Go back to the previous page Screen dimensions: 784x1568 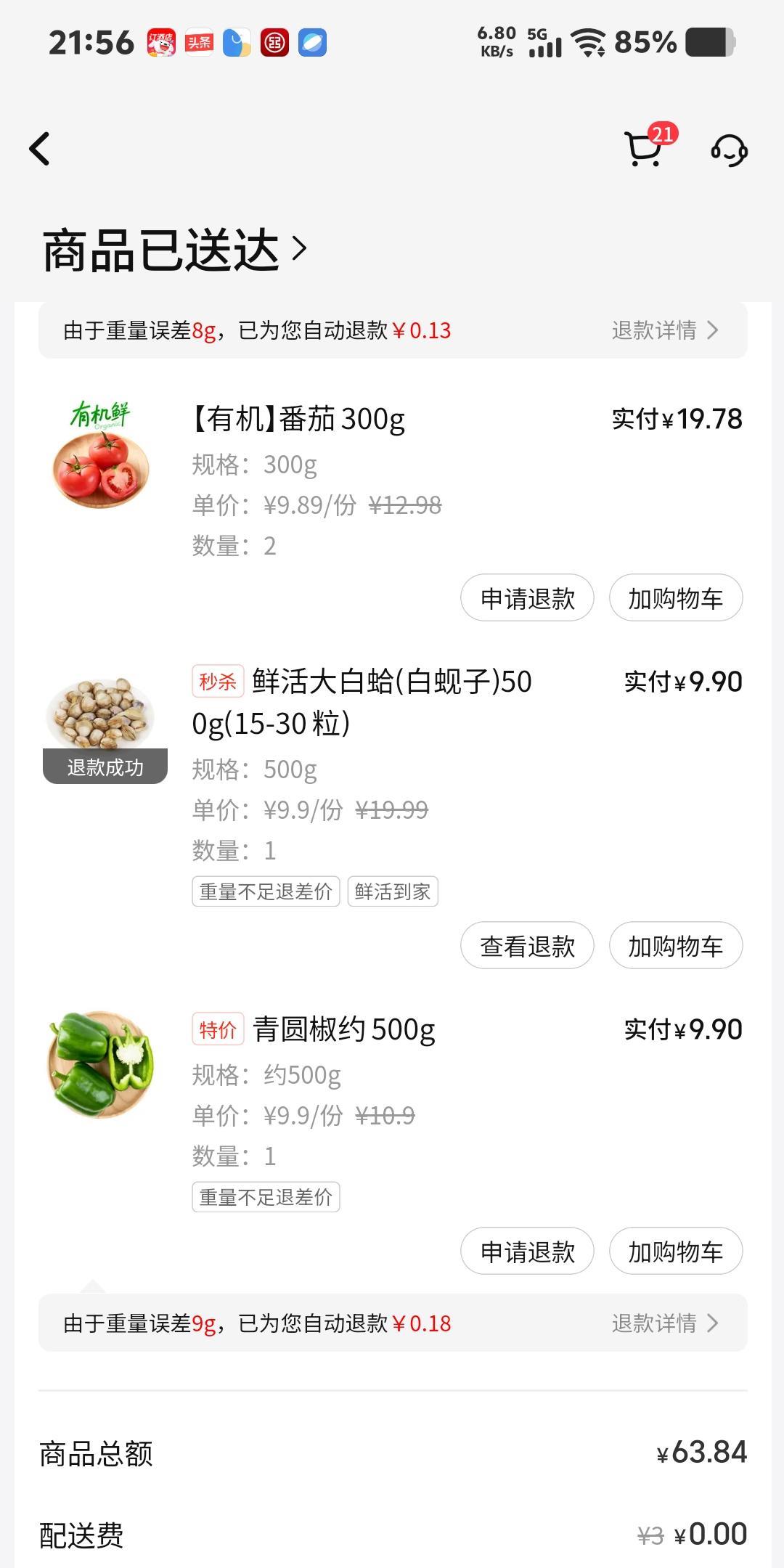tap(40, 149)
